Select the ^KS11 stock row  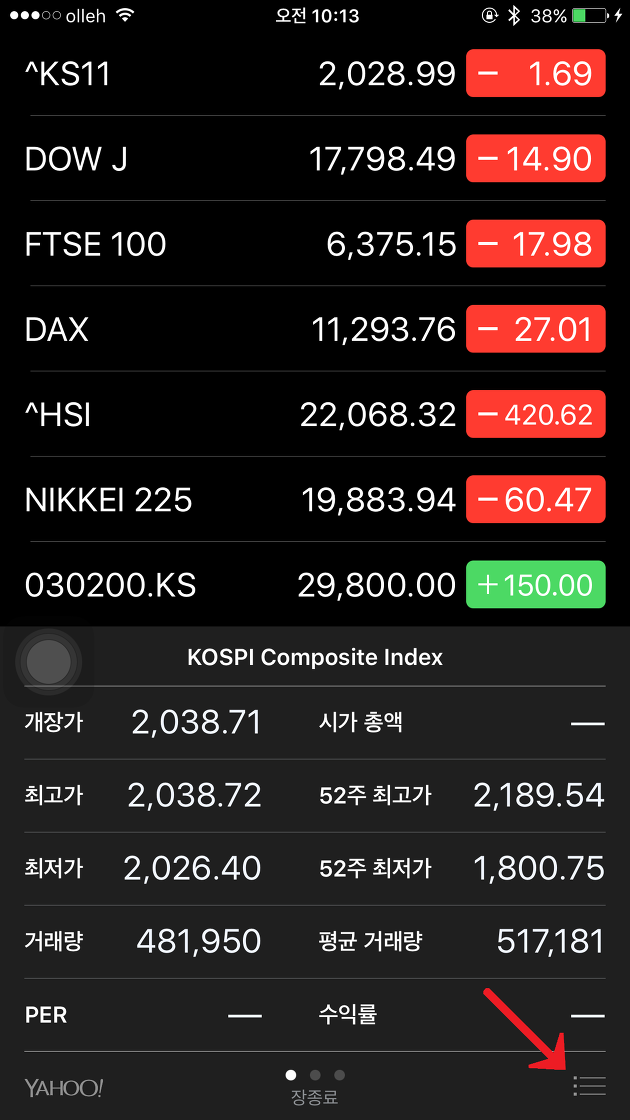pos(315,74)
